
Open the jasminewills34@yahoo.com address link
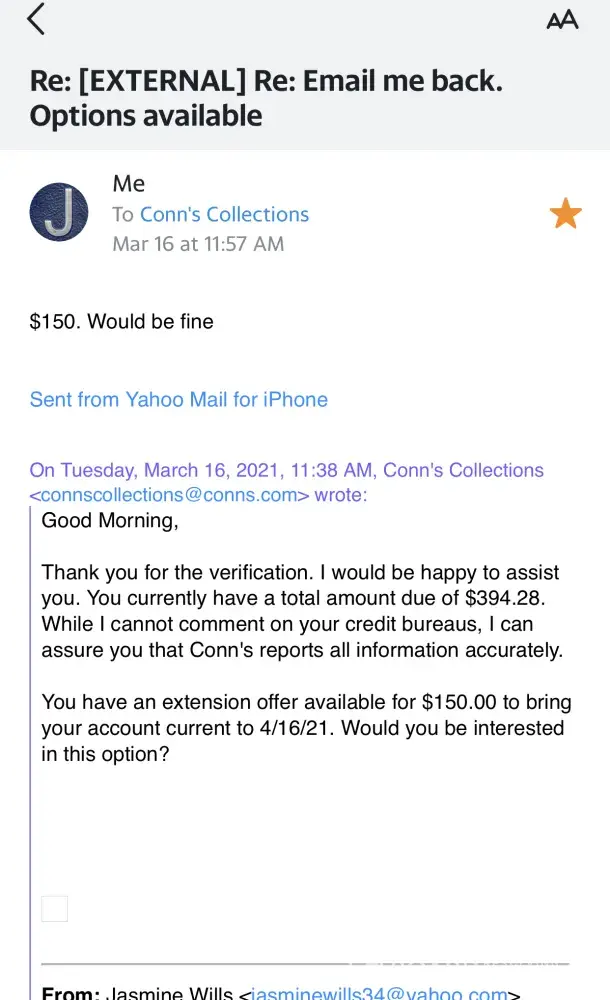point(379,993)
